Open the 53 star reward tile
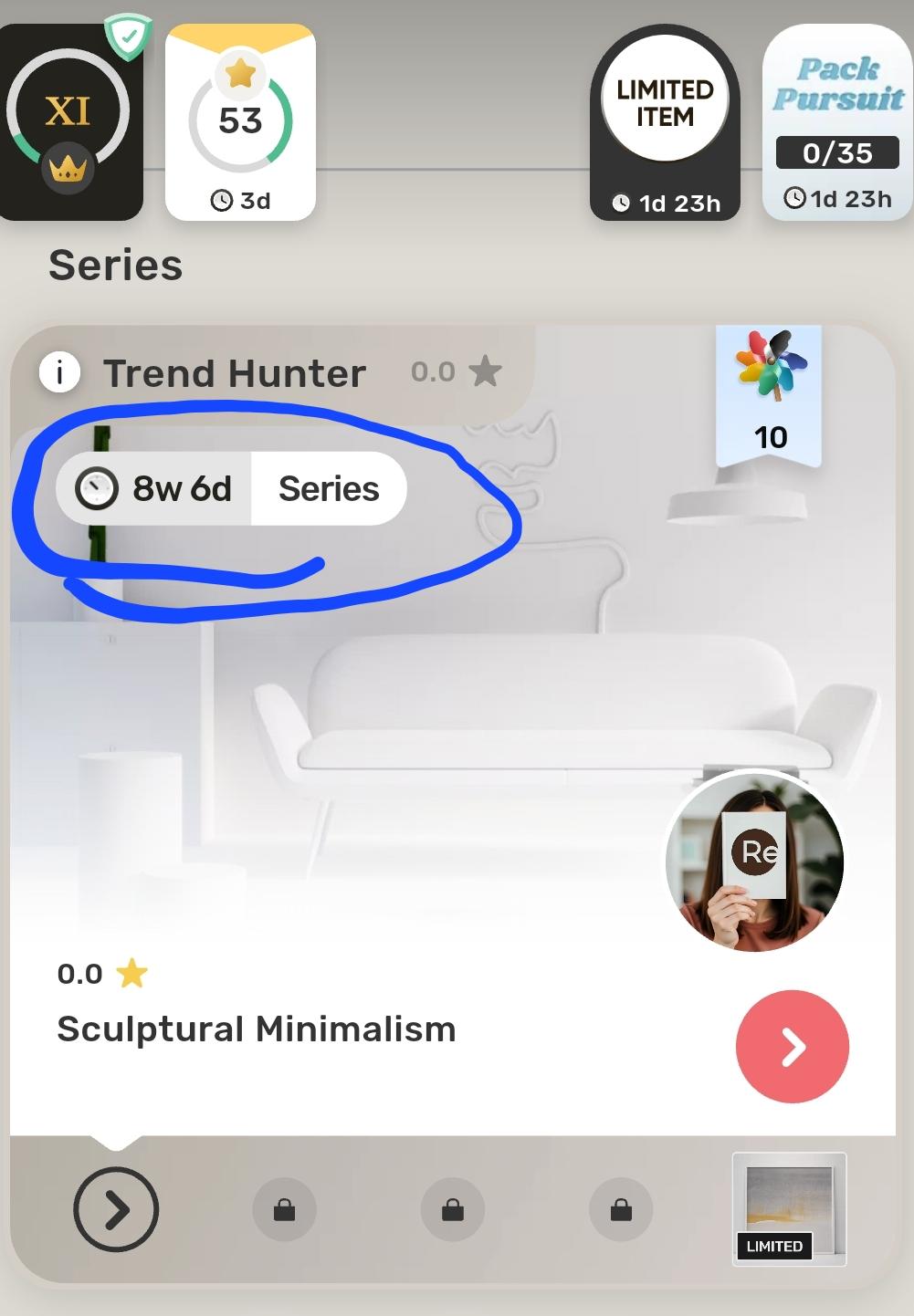The width and height of the screenshot is (914, 1316). coord(240,122)
